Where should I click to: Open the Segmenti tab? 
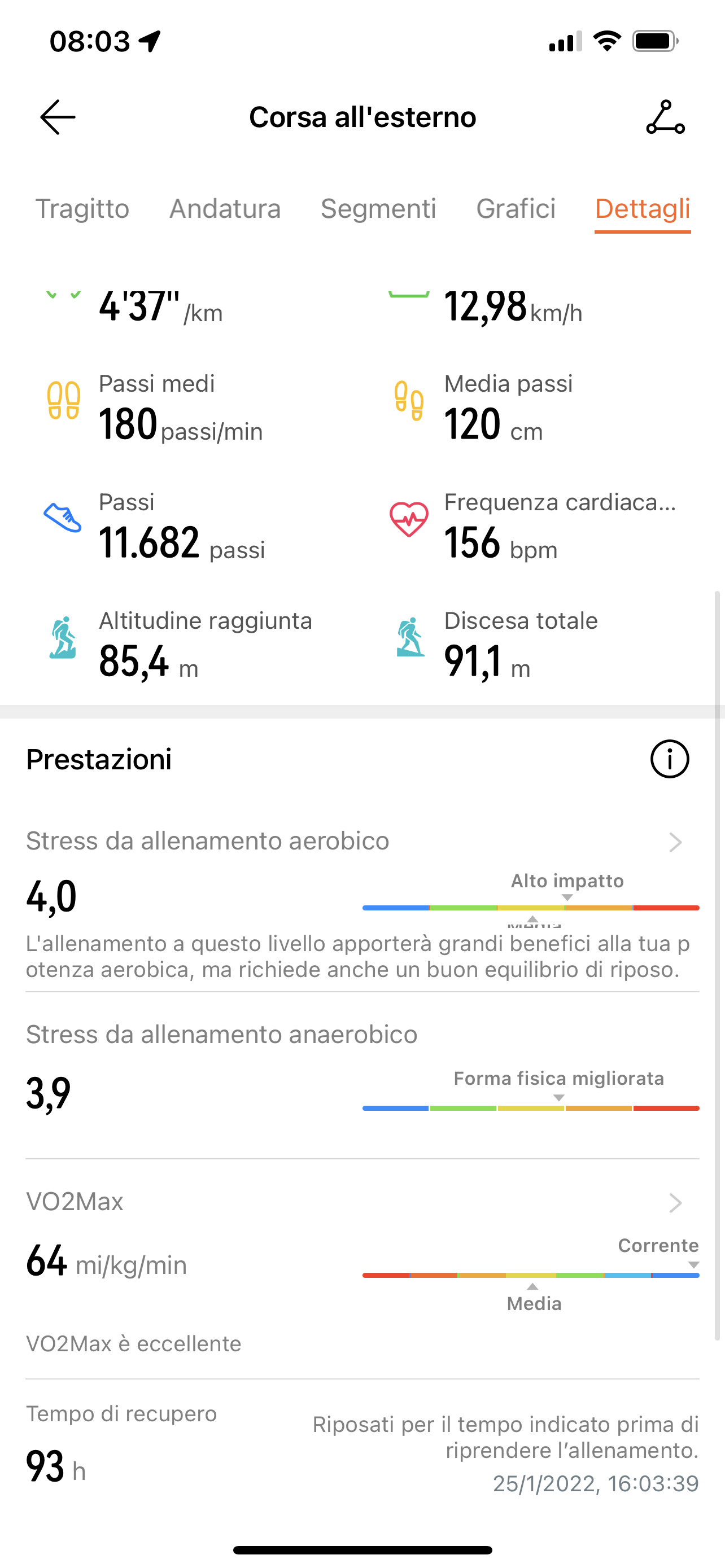click(x=379, y=209)
